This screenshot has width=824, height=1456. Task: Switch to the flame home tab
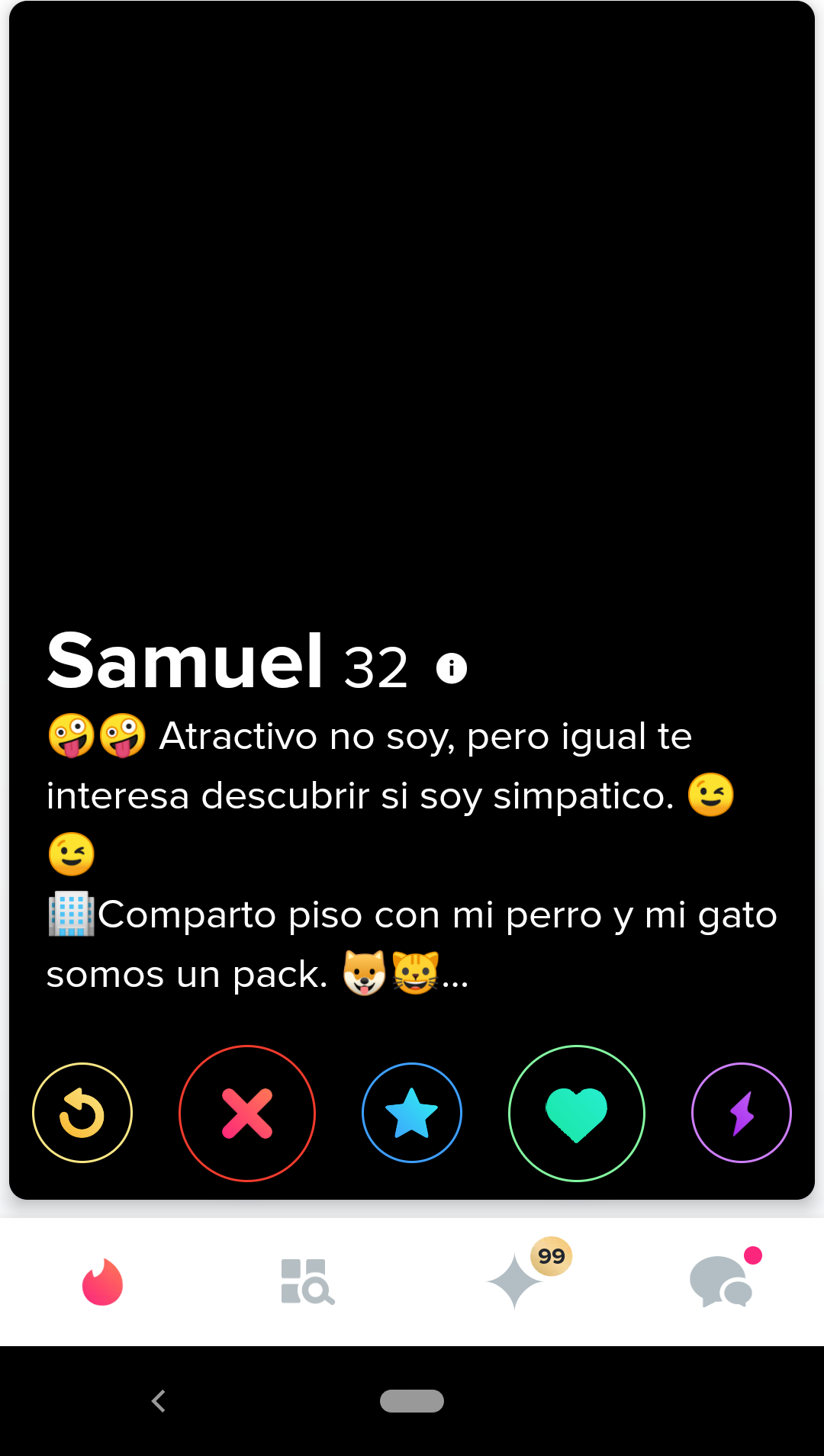[103, 1282]
